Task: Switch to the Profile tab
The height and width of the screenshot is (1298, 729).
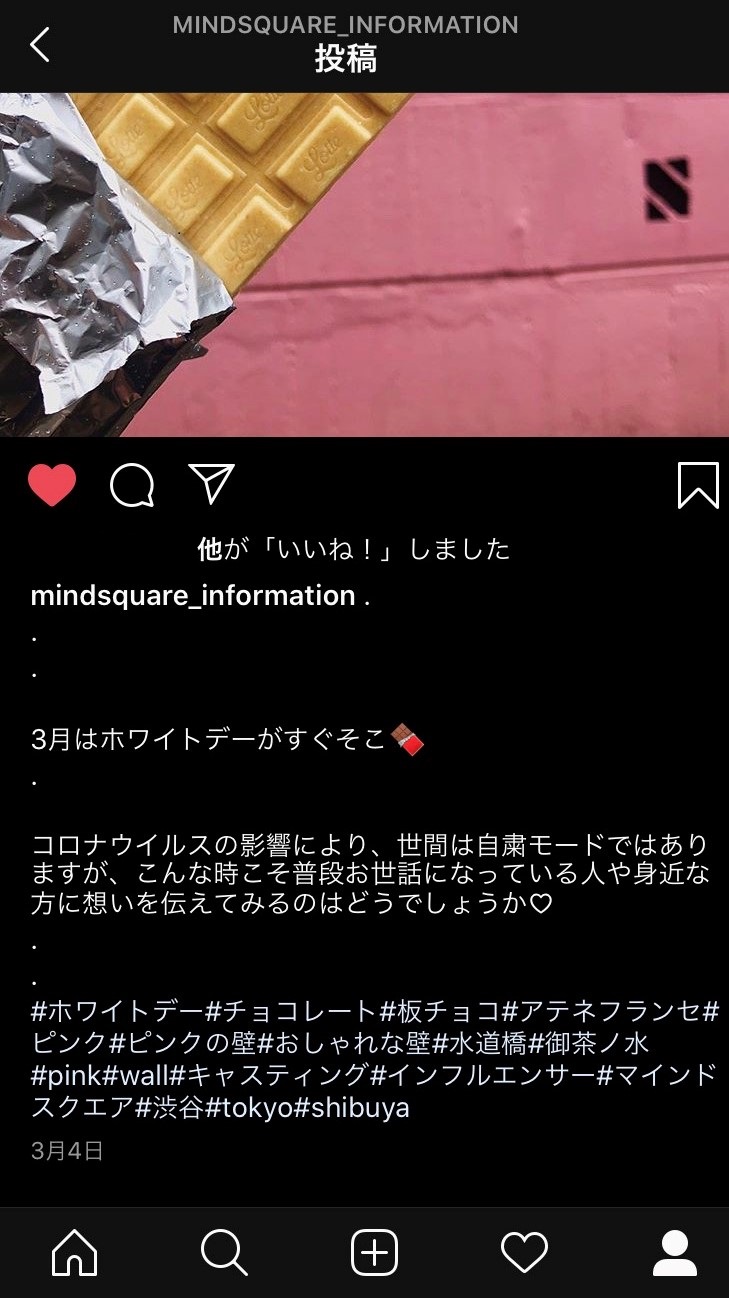Action: pos(675,1252)
